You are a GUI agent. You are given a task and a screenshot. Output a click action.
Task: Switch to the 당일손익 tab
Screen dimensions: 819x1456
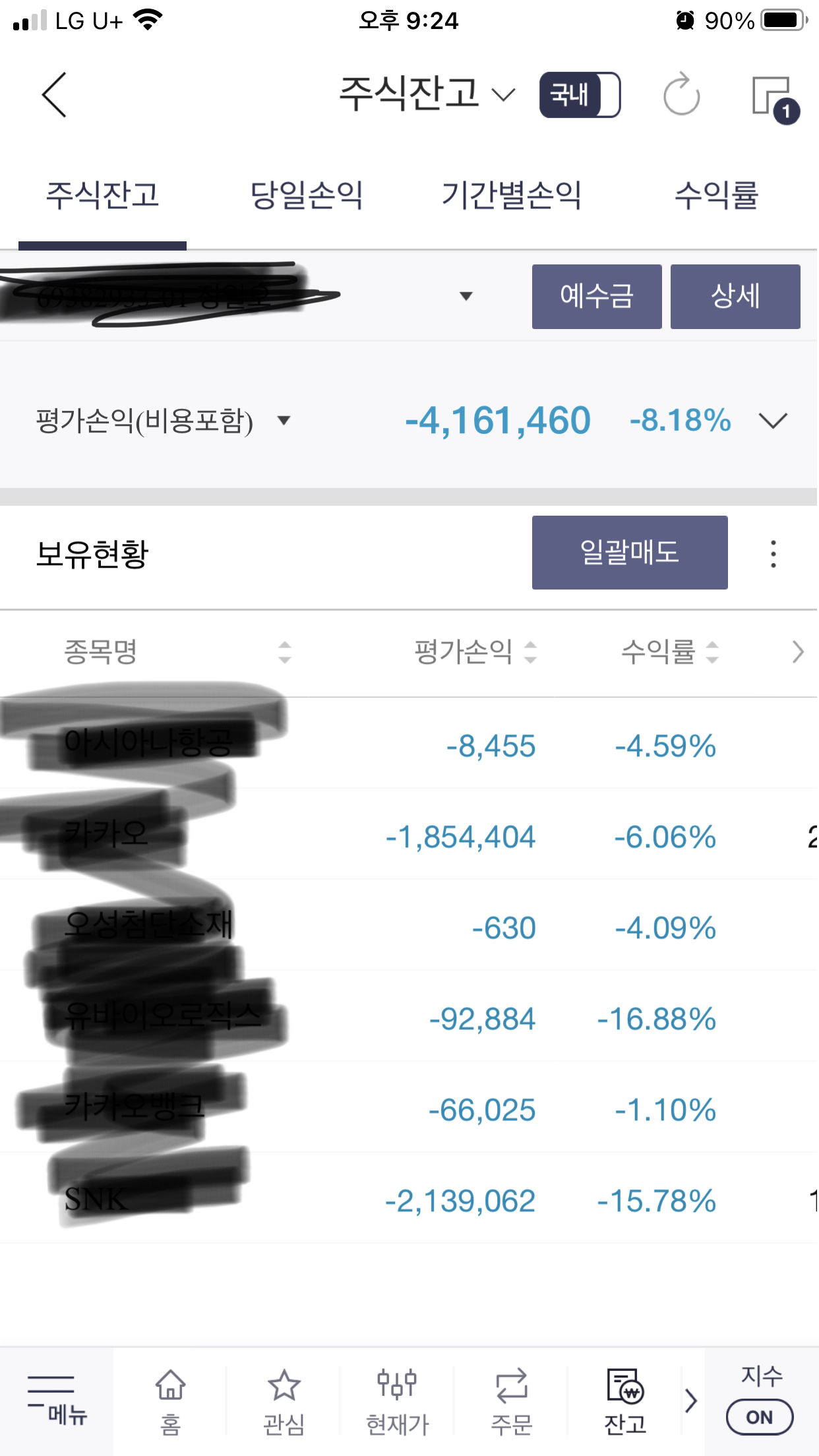pyautogui.click(x=307, y=195)
